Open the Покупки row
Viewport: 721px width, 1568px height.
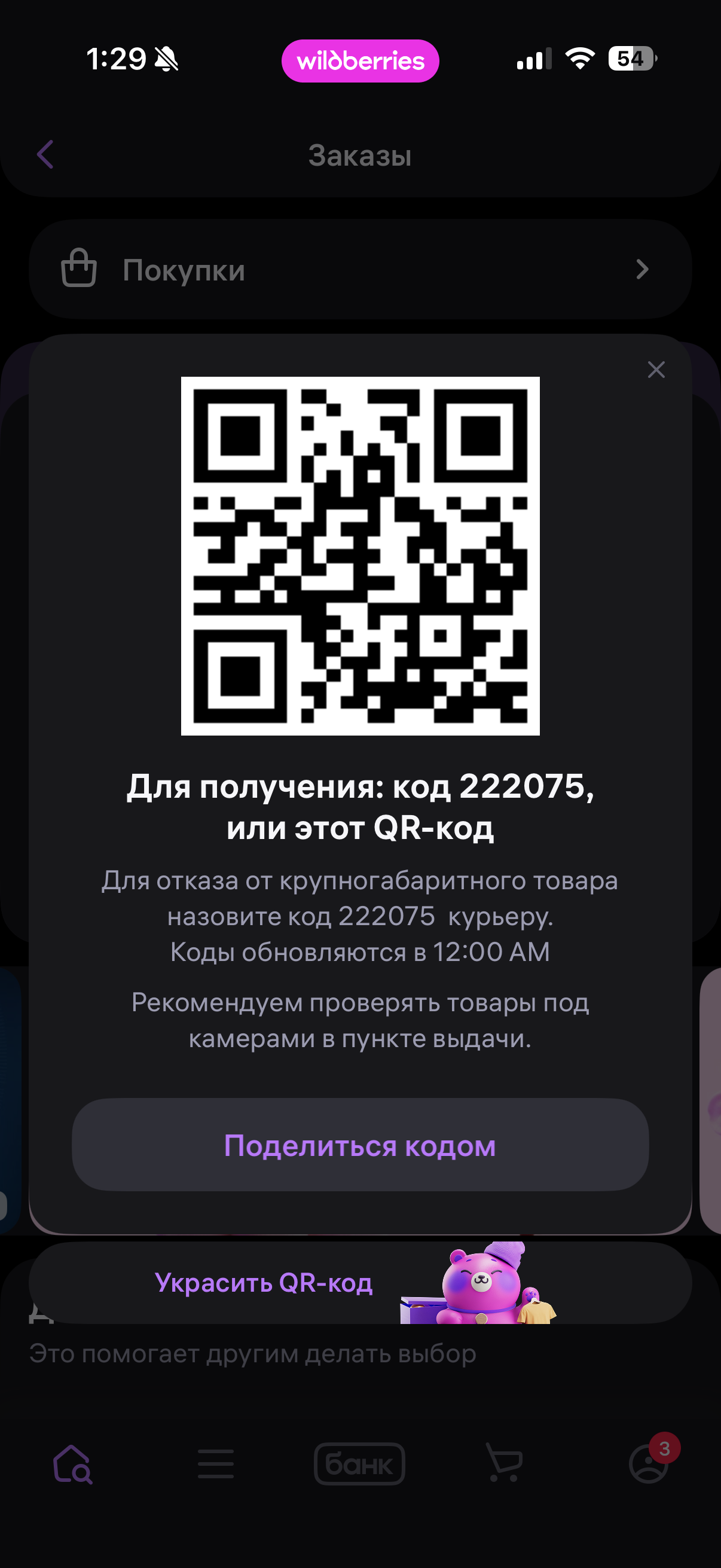[x=360, y=270]
